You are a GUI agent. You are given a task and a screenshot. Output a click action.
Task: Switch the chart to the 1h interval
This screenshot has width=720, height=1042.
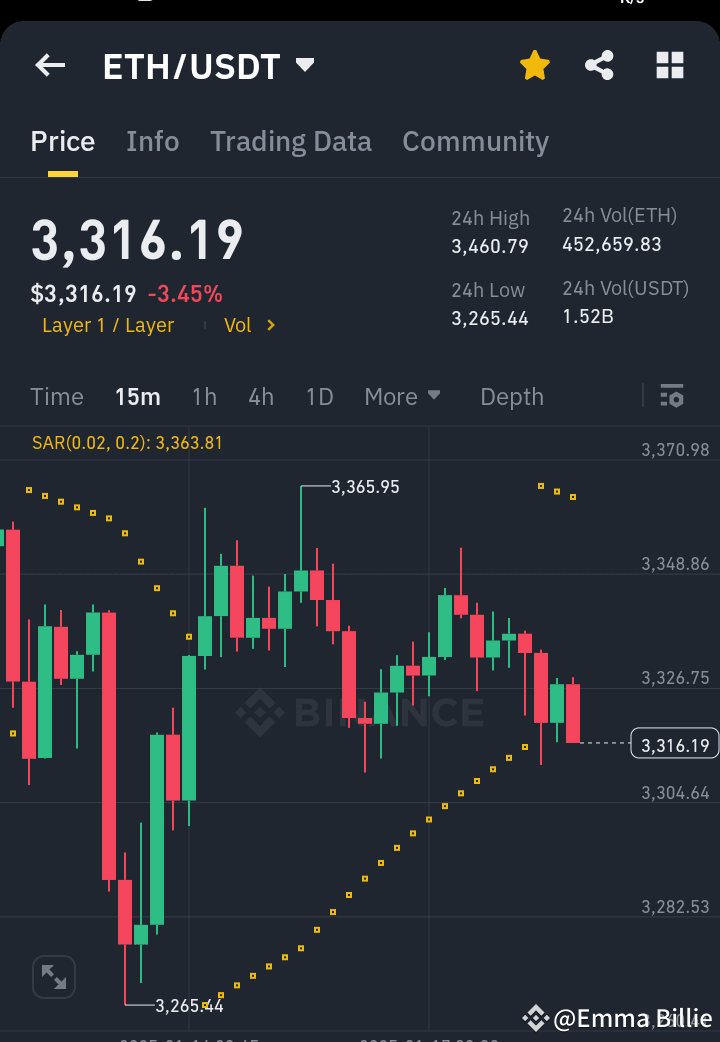coord(204,397)
